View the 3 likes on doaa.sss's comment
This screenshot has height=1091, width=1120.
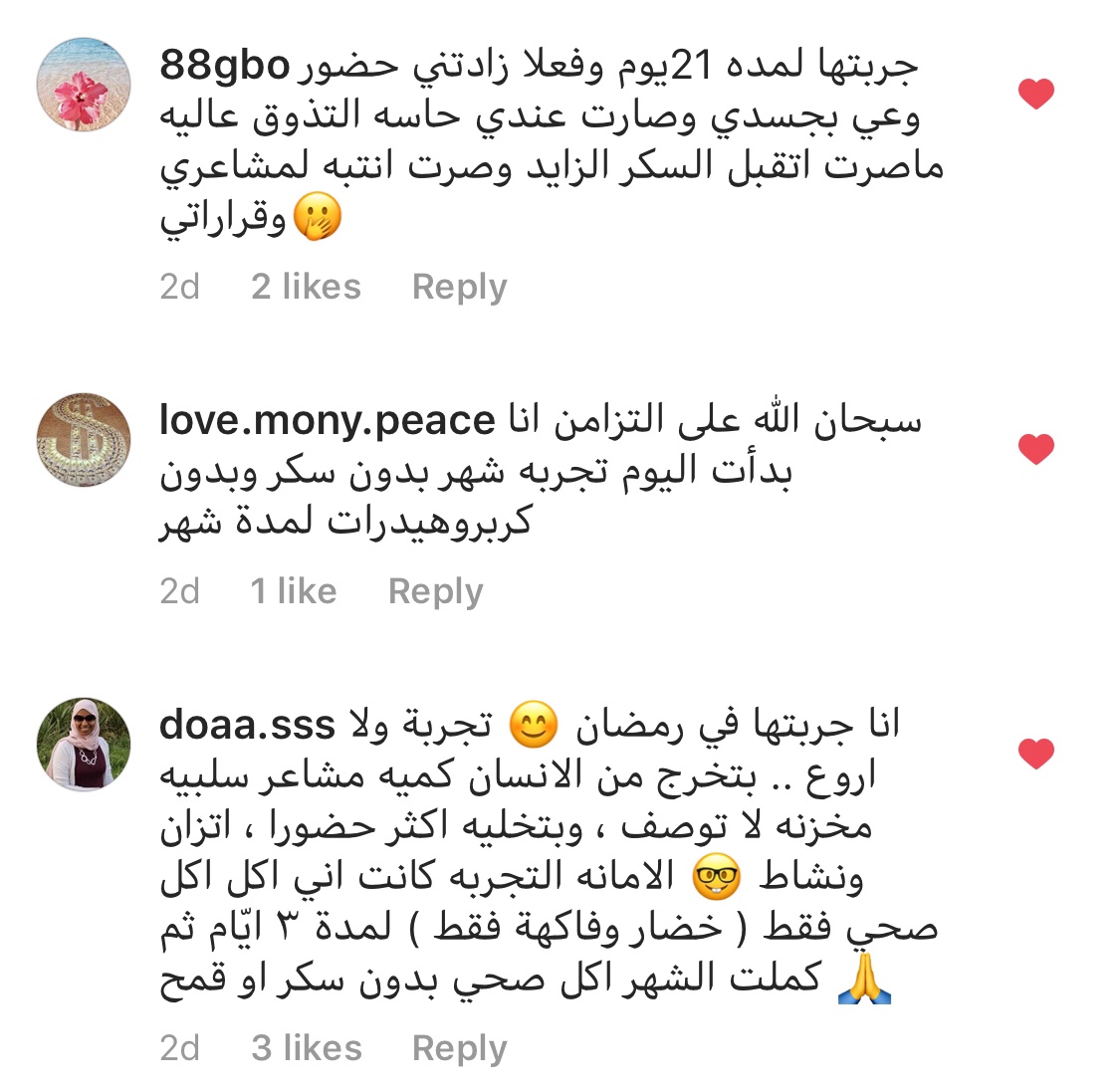[x=306, y=1048]
